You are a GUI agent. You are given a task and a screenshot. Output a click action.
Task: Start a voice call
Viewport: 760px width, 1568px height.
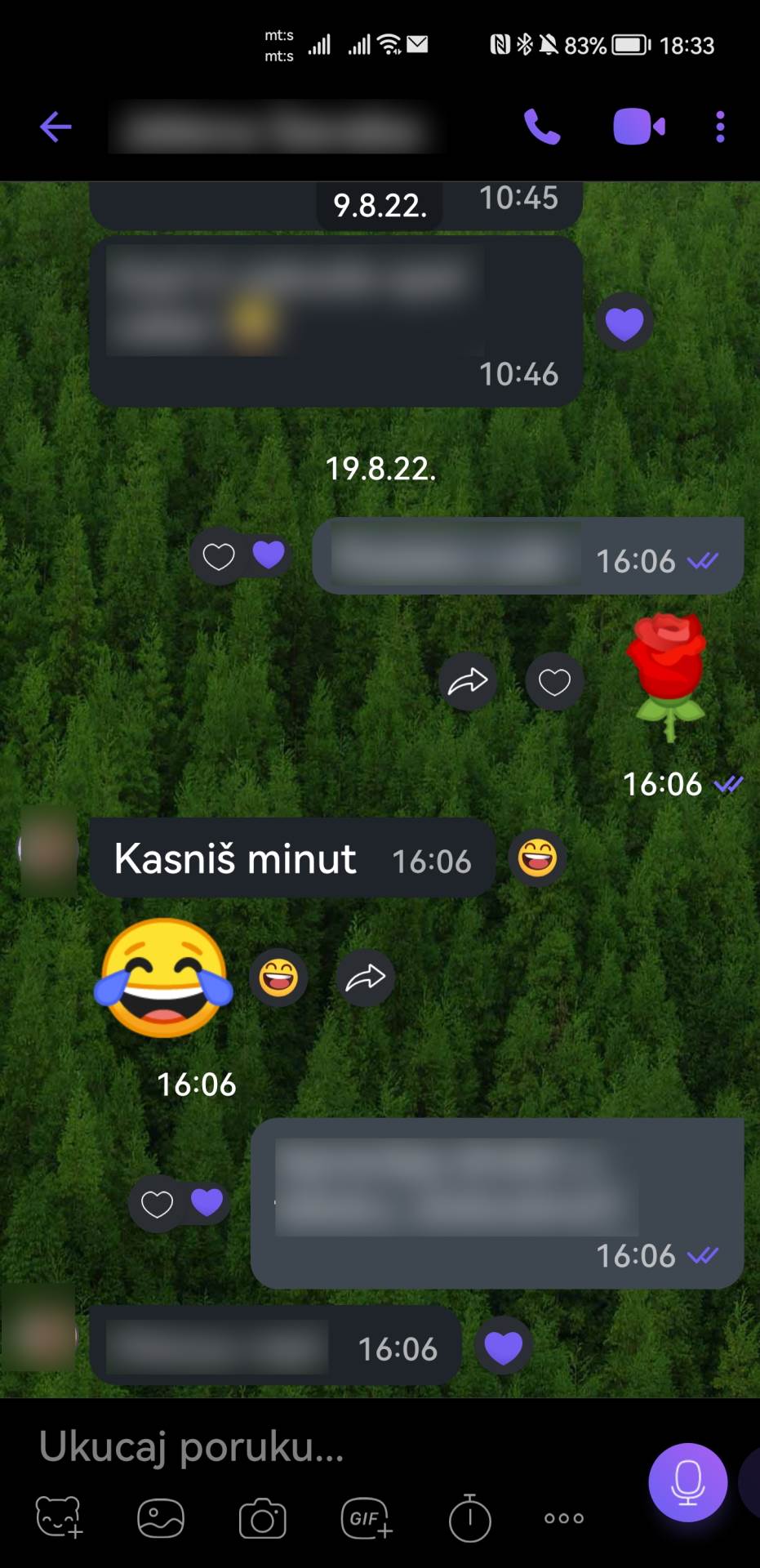(541, 127)
